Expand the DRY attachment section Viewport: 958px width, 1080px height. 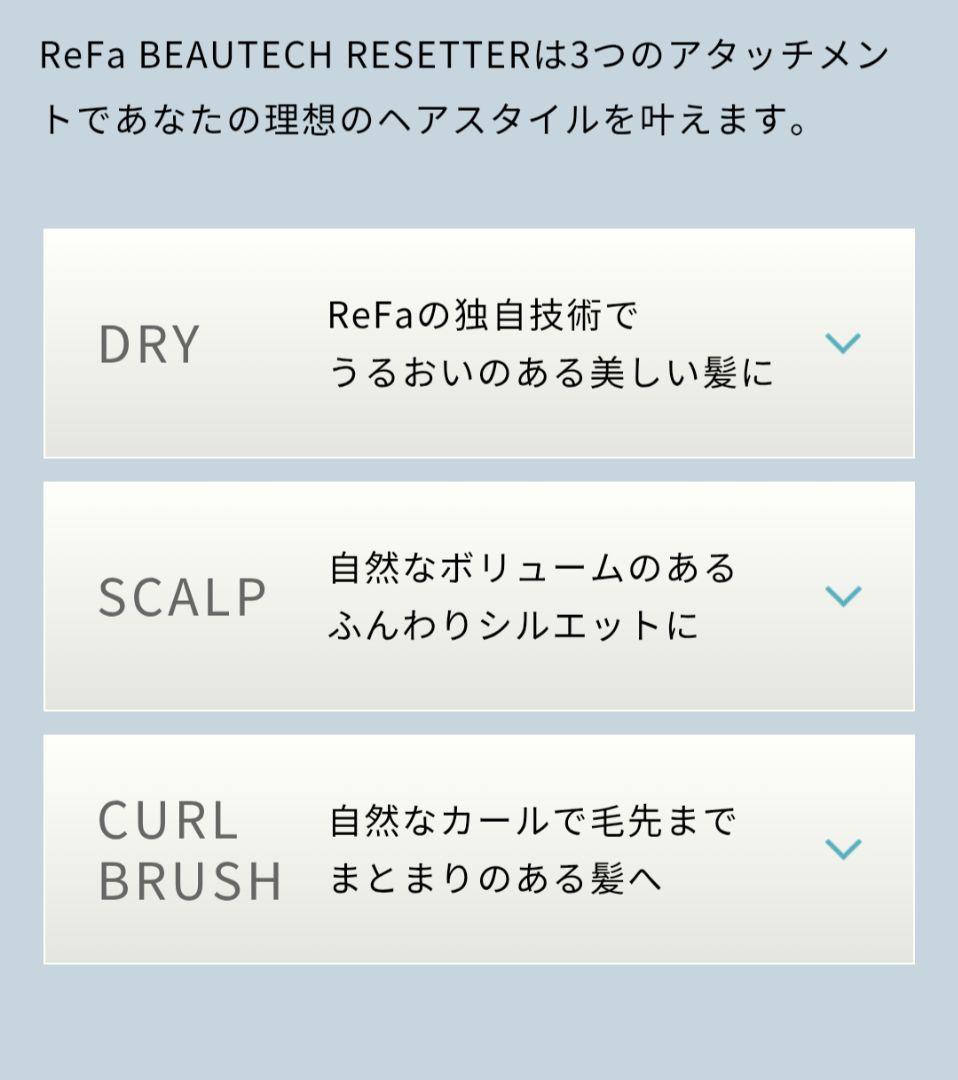pyautogui.click(x=842, y=344)
